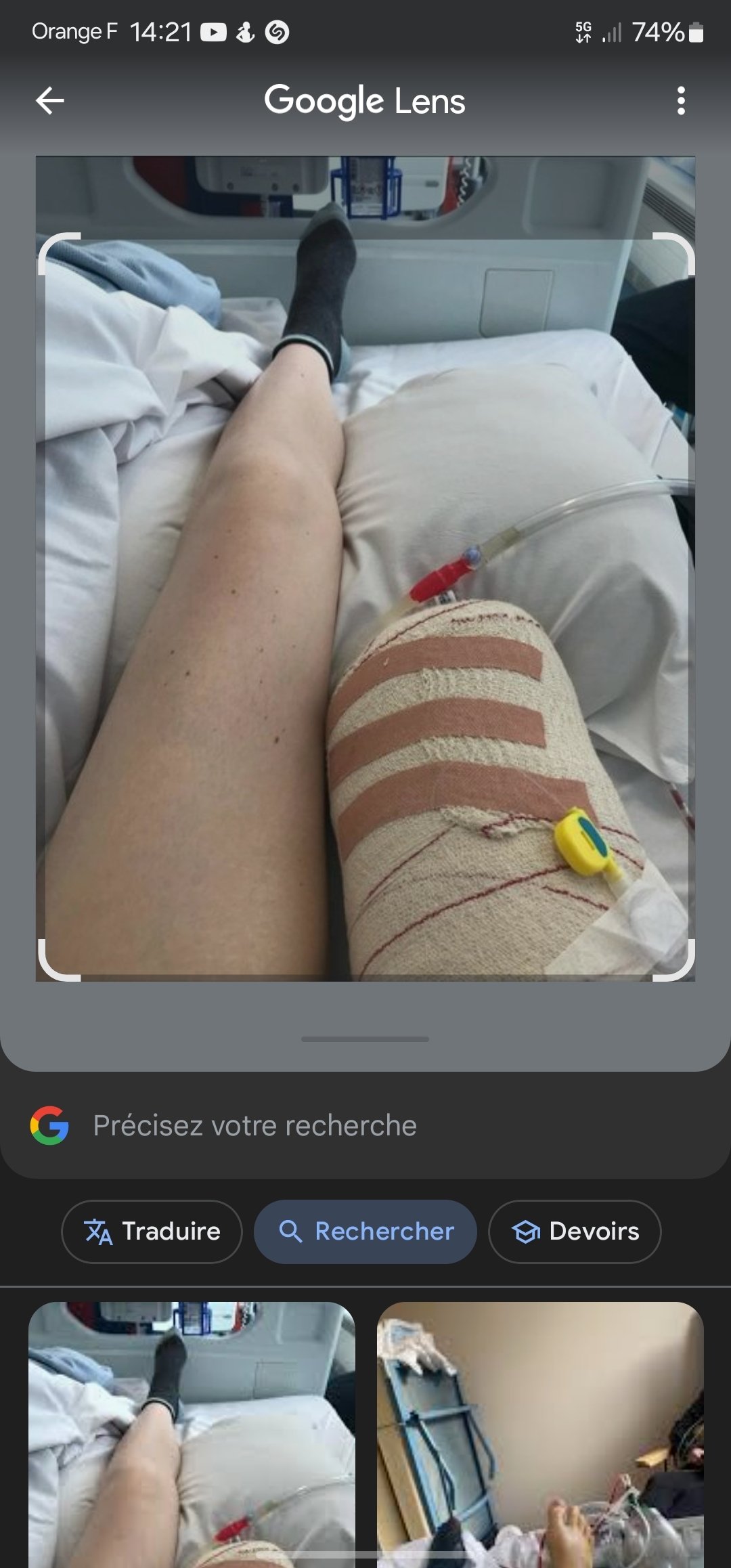Image resolution: width=731 pixels, height=1568 pixels.
Task: Tap the 'Précisez votre recherche' field
Action: 365,1125
